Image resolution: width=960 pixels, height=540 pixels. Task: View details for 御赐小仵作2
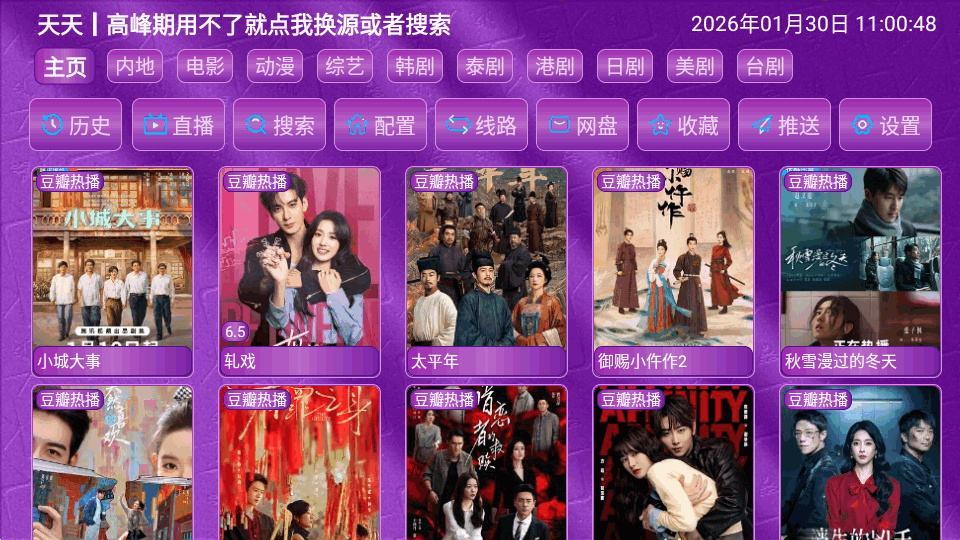[673, 270]
